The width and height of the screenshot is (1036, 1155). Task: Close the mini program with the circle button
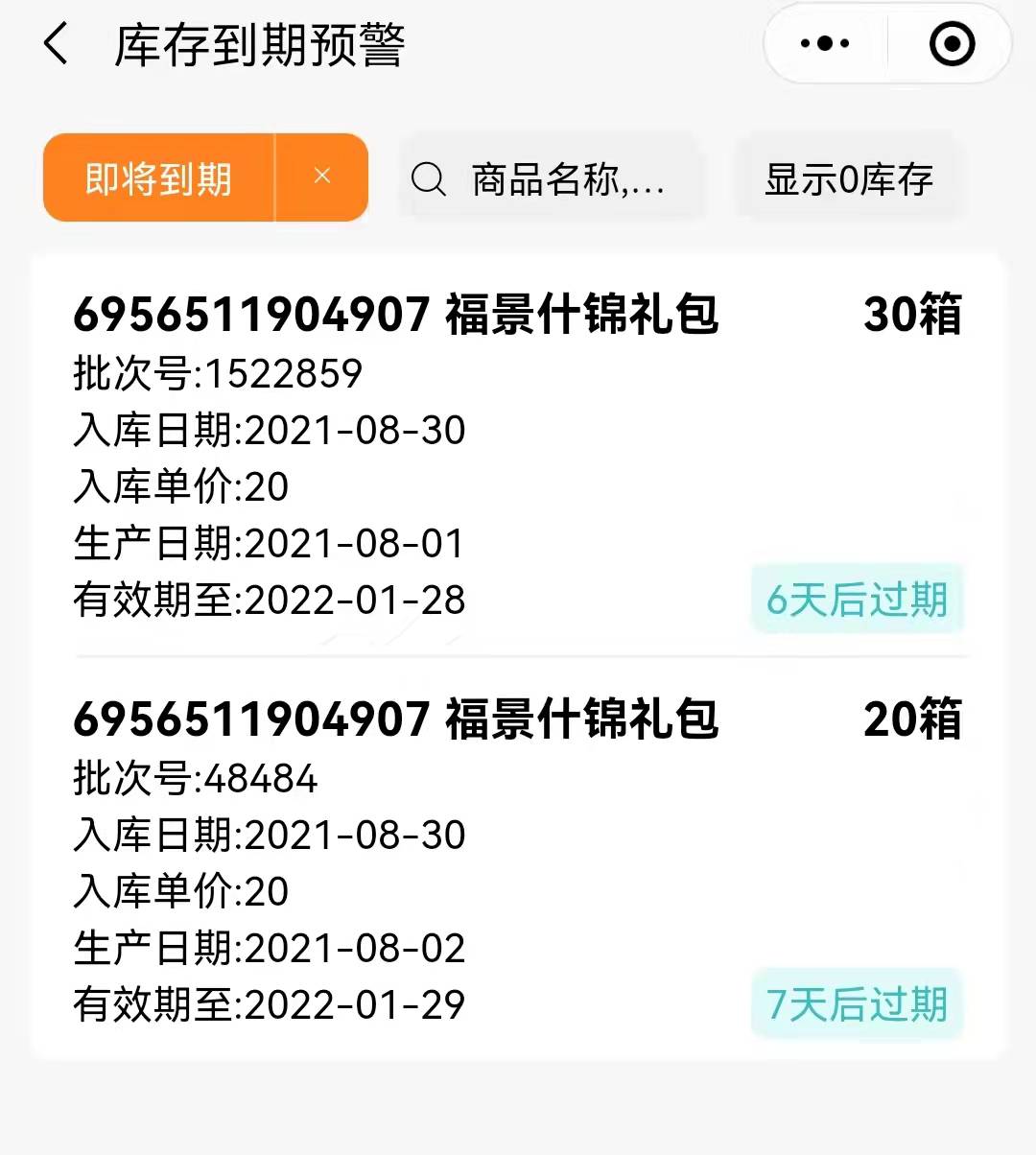[952, 44]
